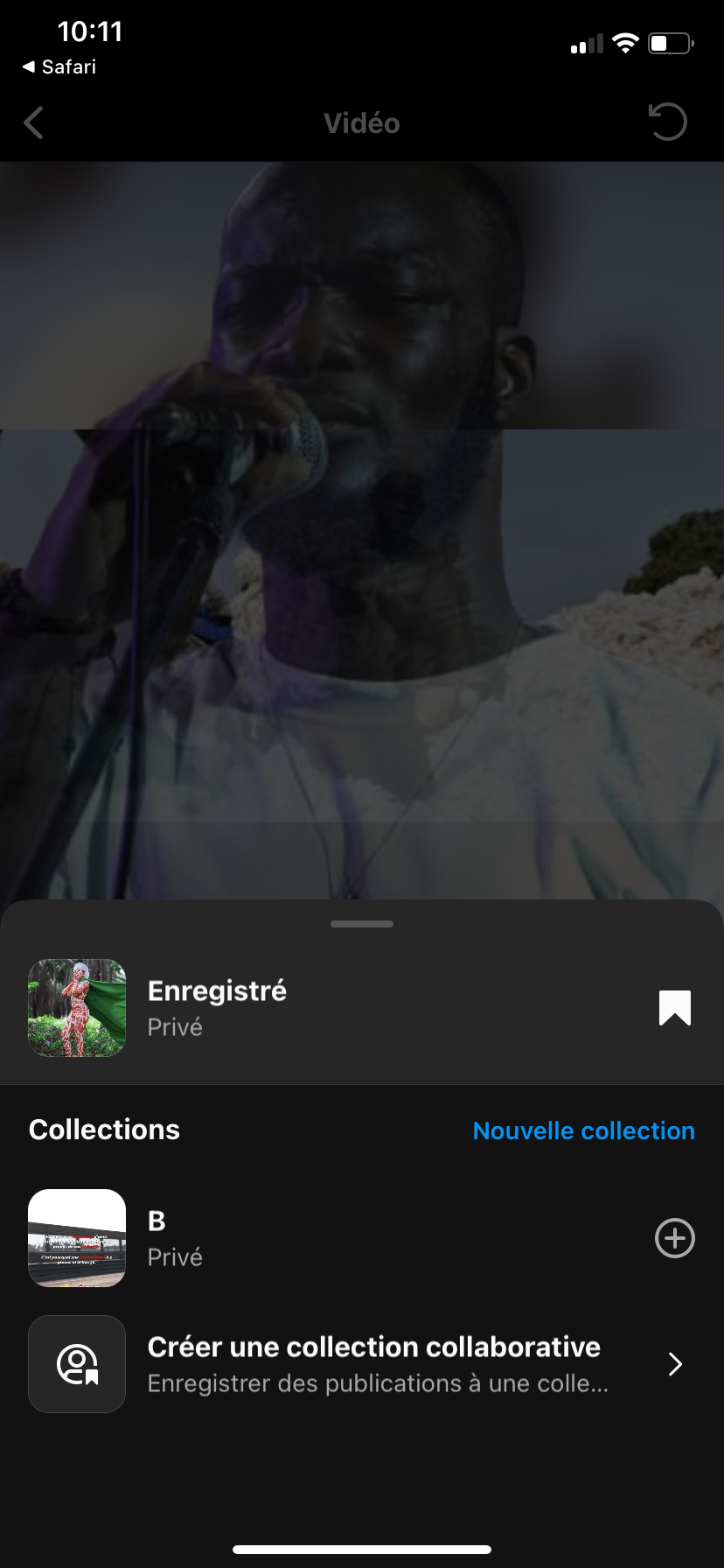Add the post to collection B
The height and width of the screenshot is (1568, 724).
pyautogui.click(x=674, y=1238)
